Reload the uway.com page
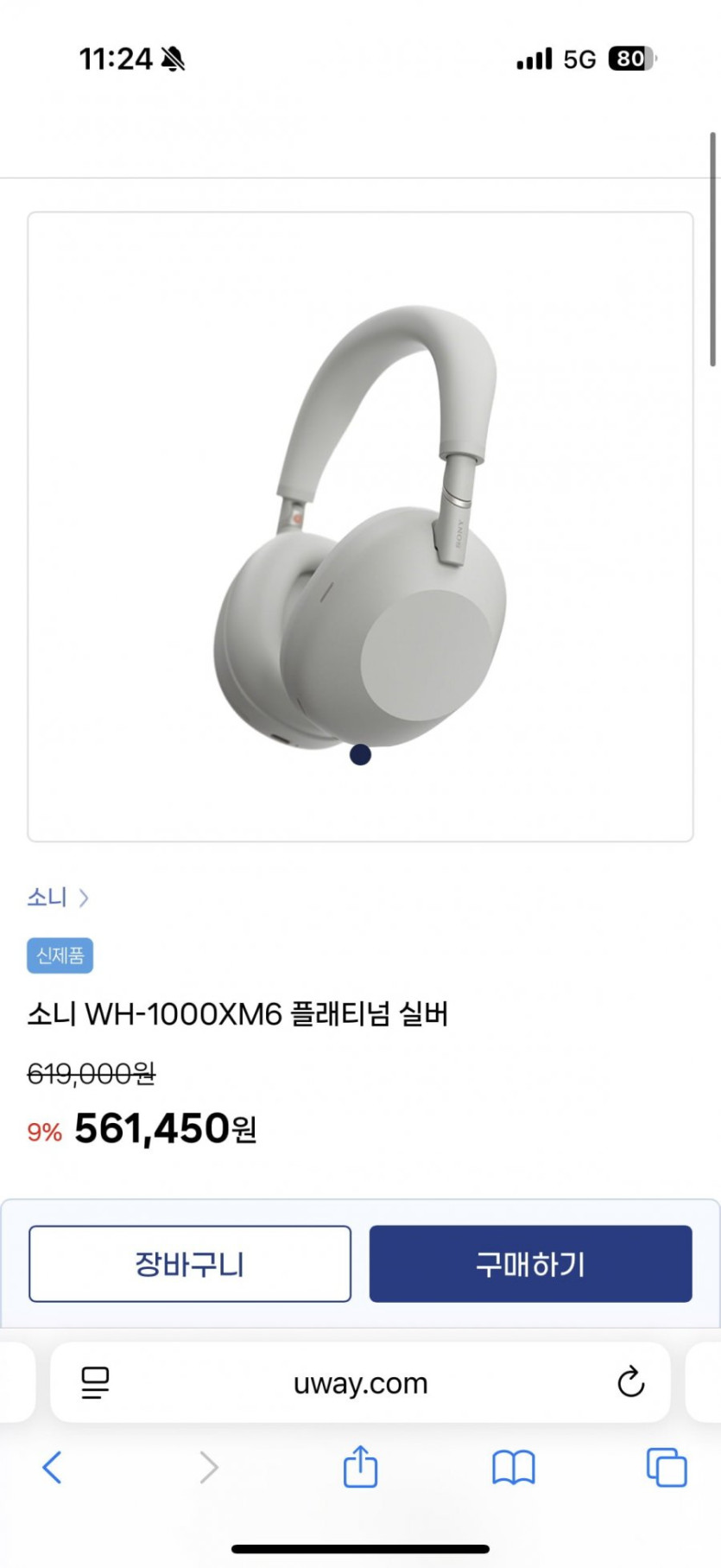The image size is (721, 1568). pyautogui.click(x=630, y=1382)
